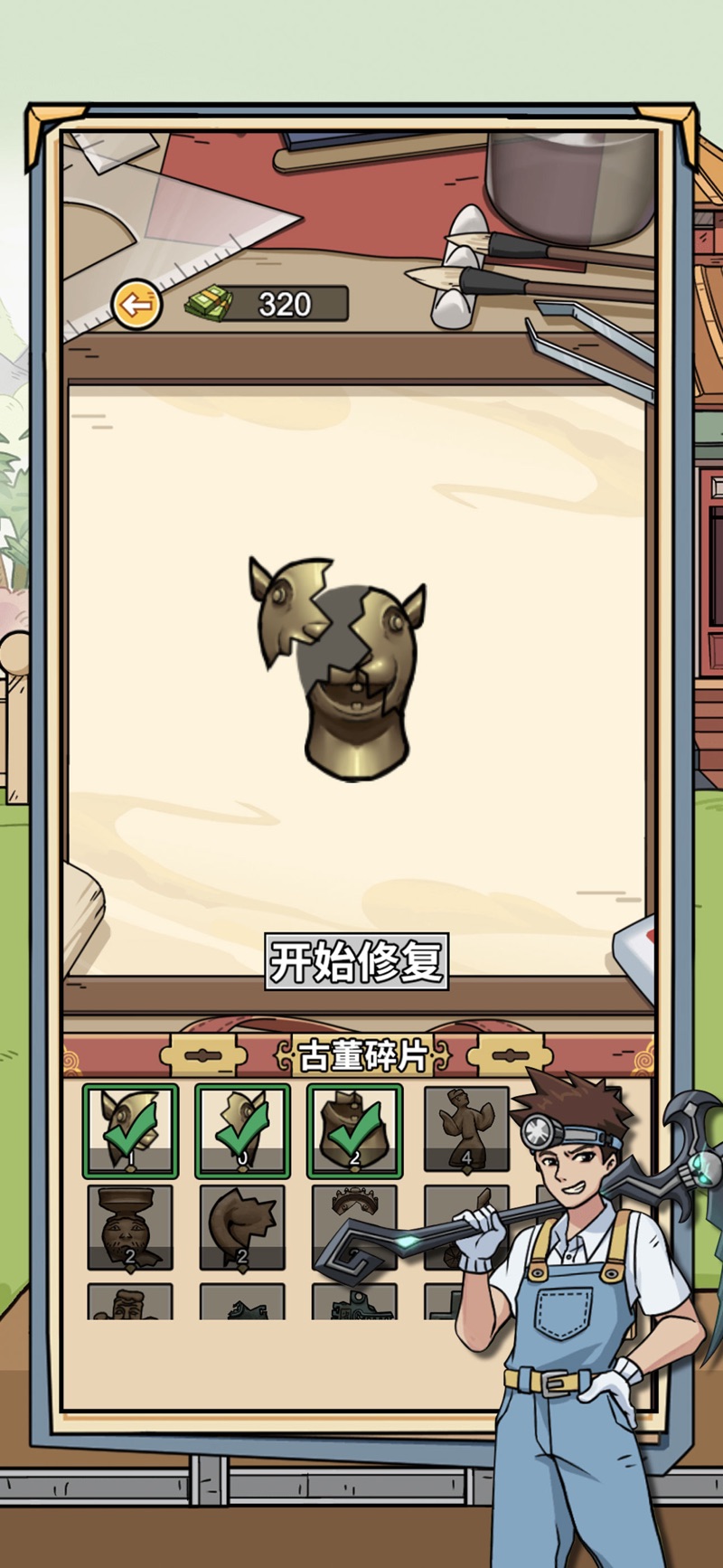Select the dancing figurine fragment labeled 4
This screenshot has width=723, height=1568.
(466, 1129)
